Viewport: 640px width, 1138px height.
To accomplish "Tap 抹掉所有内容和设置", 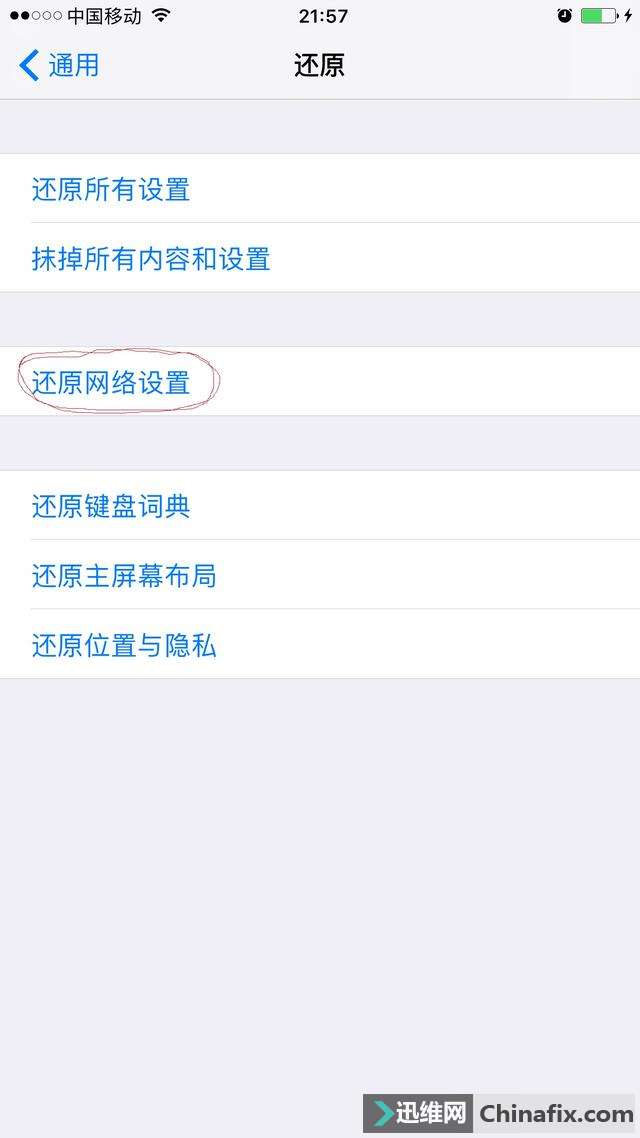I will [151, 259].
